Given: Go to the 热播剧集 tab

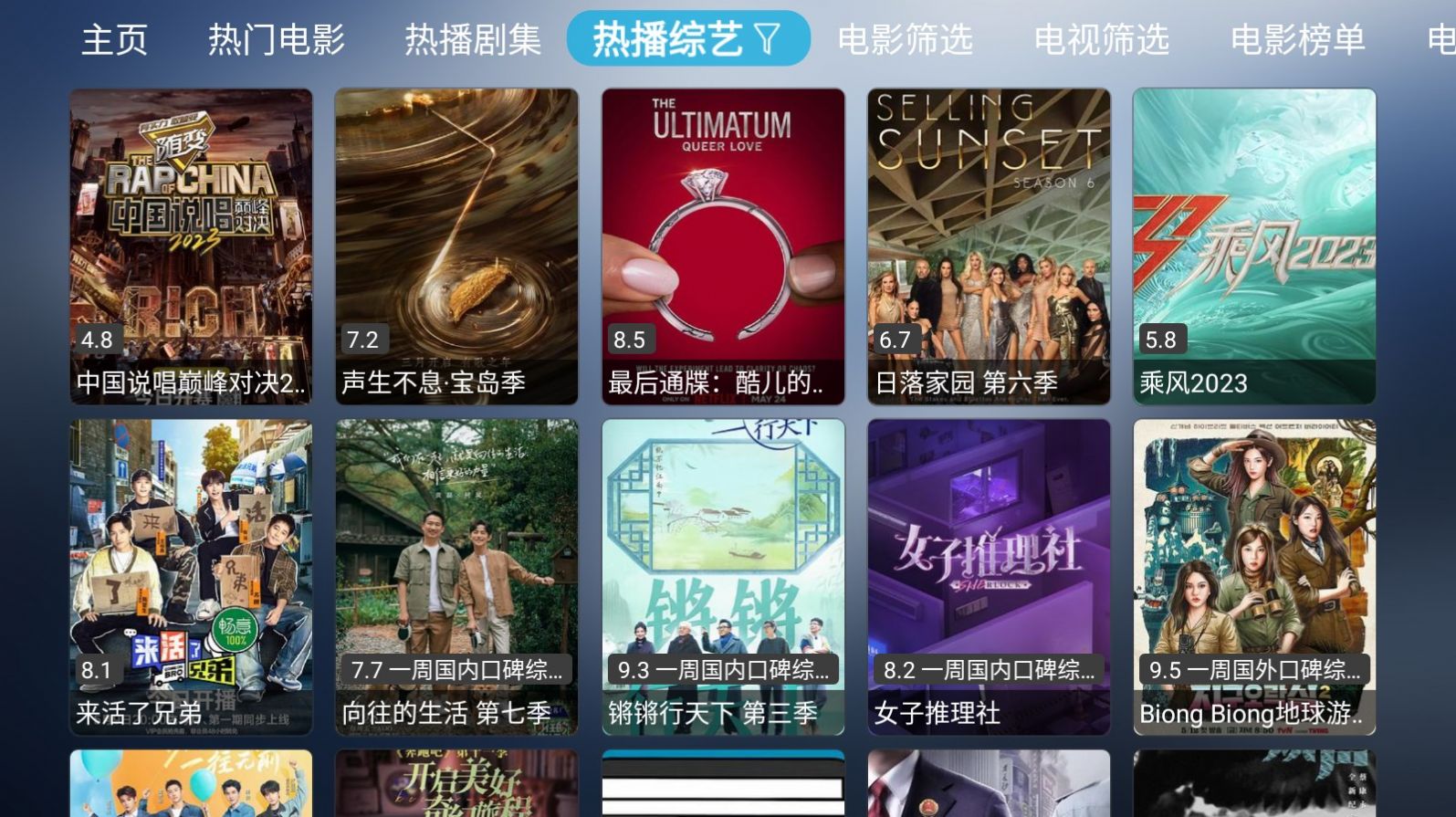Looking at the screenshot, I should pos(473,39).
